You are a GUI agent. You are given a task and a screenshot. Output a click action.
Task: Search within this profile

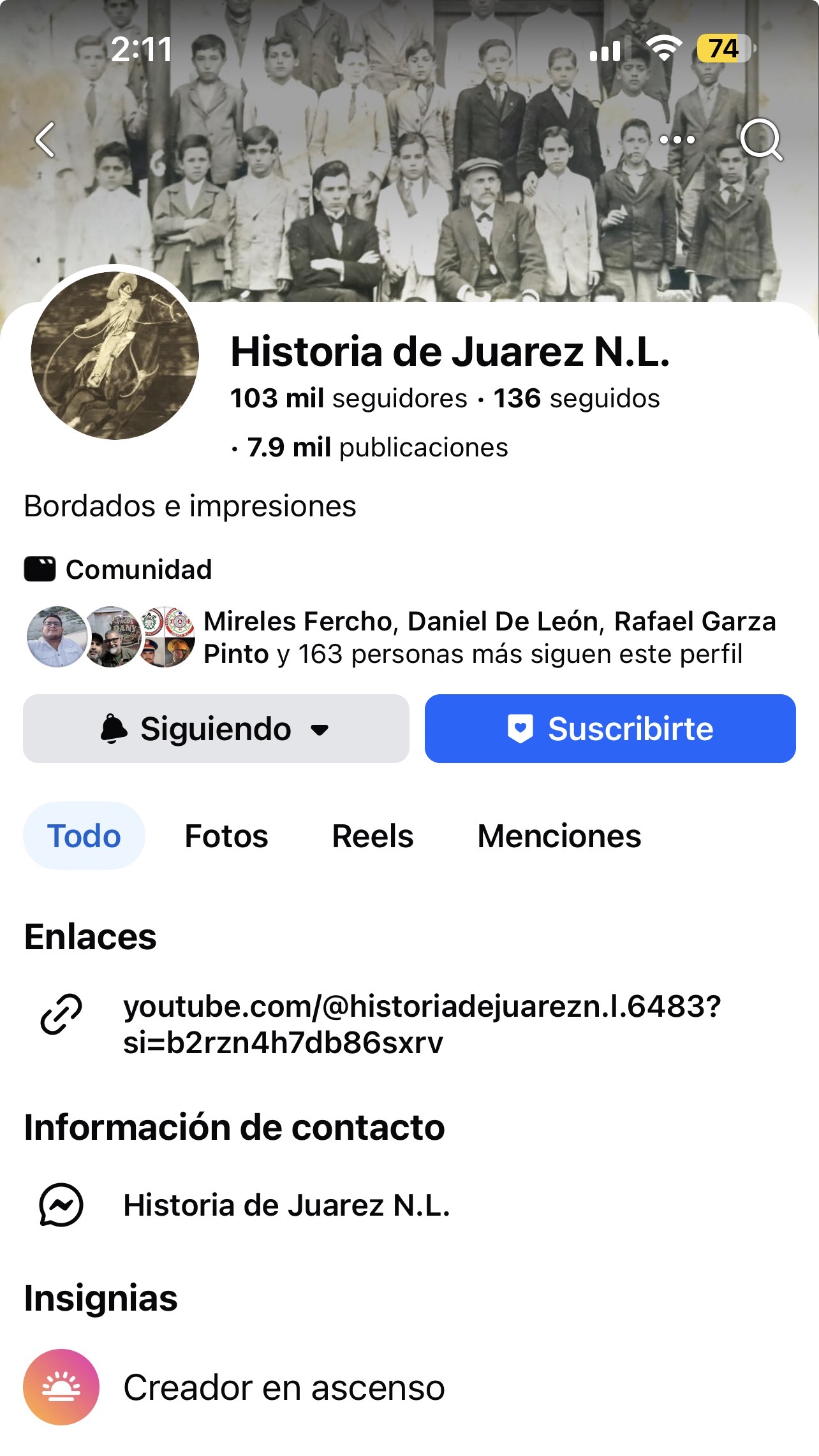point(761,140)
